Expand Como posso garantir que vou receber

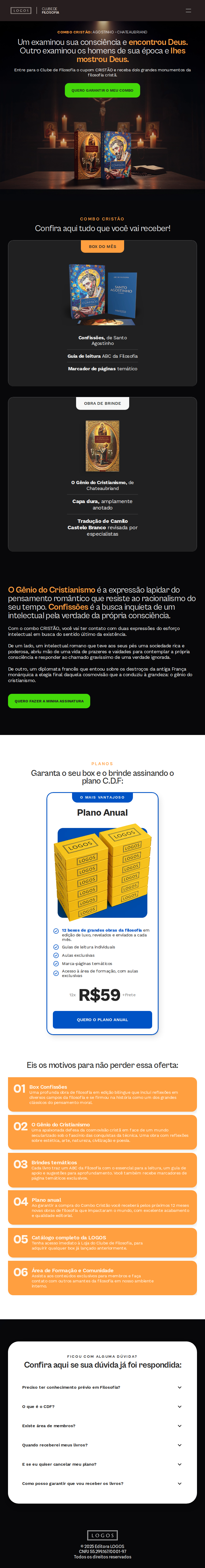pyautogui.click(x=102, y=1483)
